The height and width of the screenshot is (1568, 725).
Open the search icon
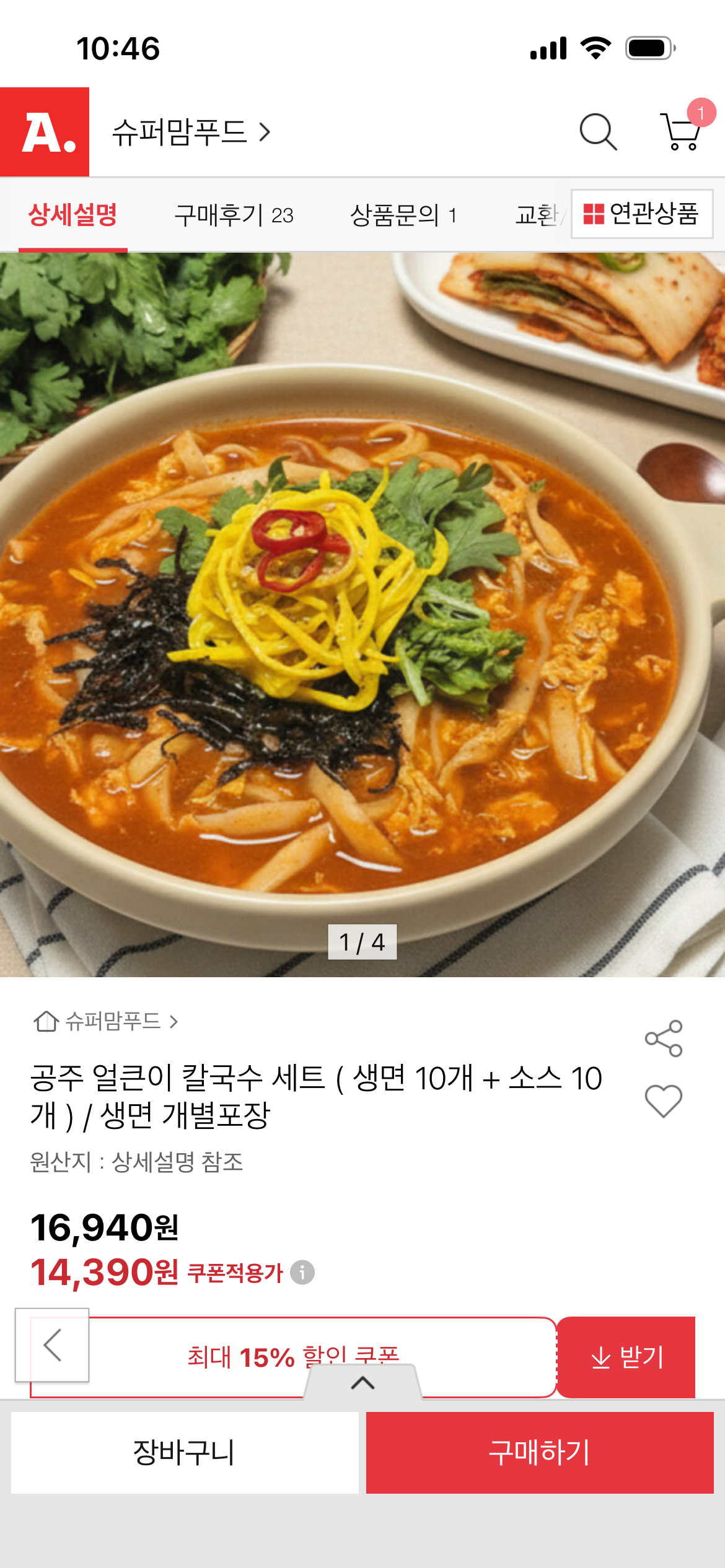coord(597,131)
